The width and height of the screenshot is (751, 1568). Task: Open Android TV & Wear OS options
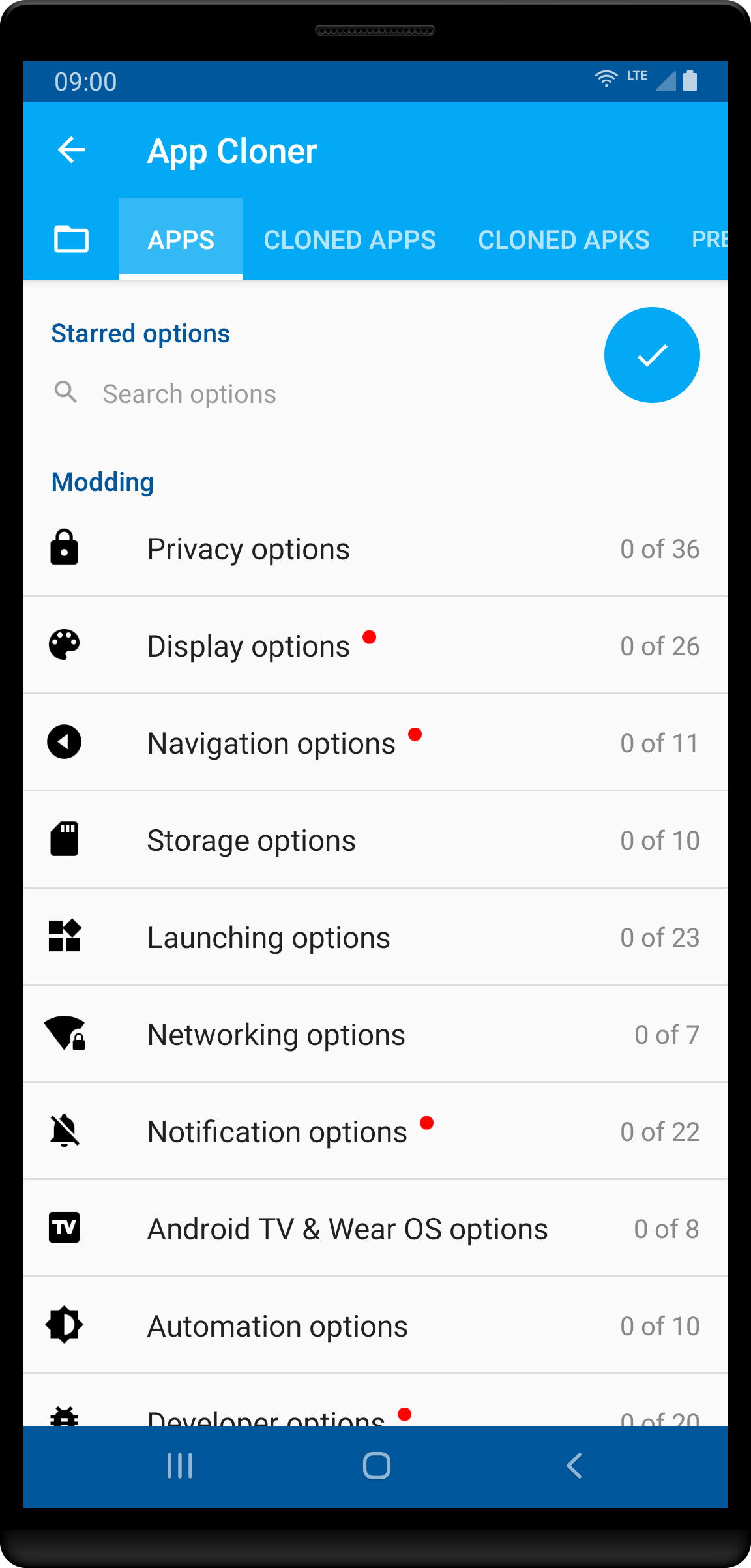click(x=375, y=1229)
